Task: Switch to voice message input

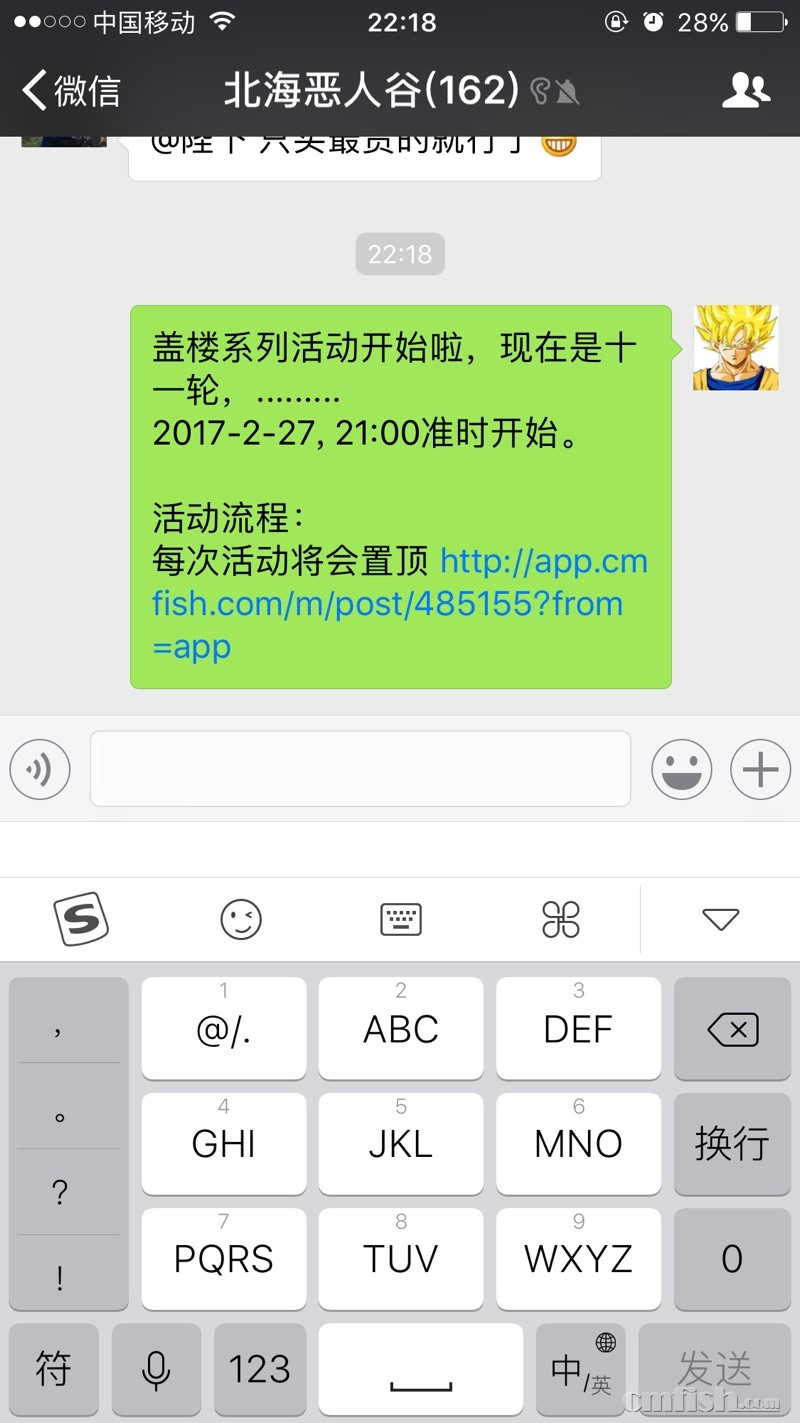Action: tap(40, 768)
